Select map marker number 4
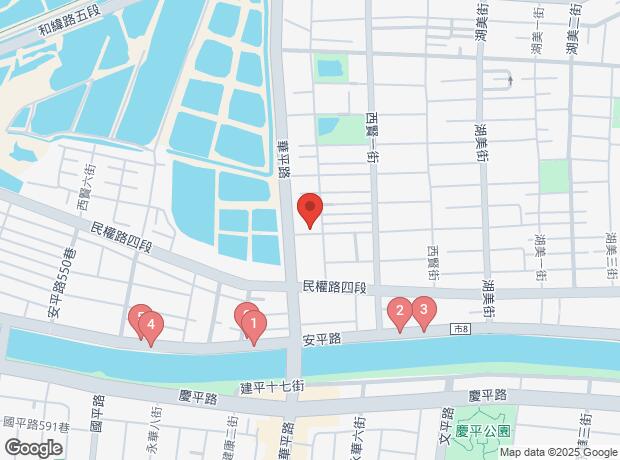Image resolution: width=620 pixels, height=460 pixels. pyautogui.click(x=151, y=324)
